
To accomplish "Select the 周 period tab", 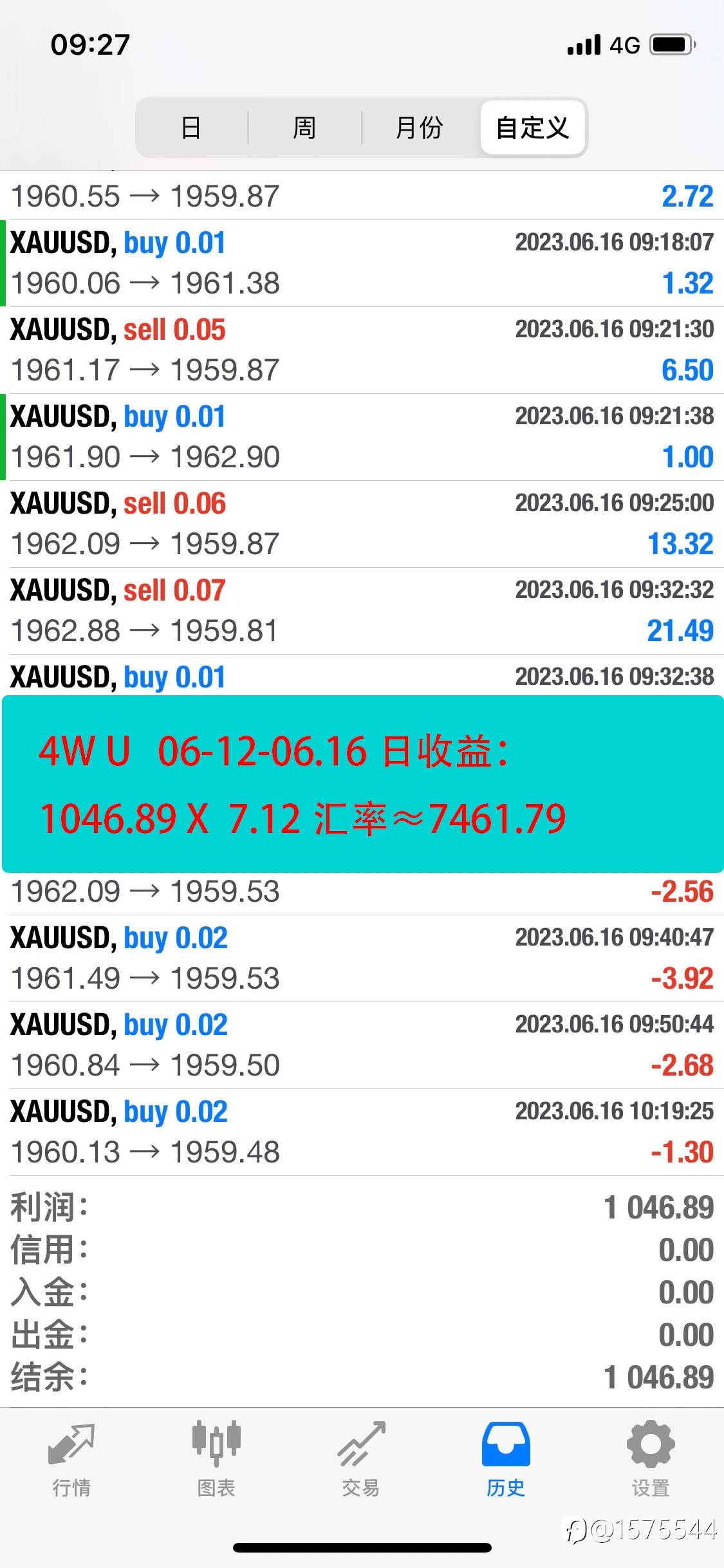I will (304, 127).
